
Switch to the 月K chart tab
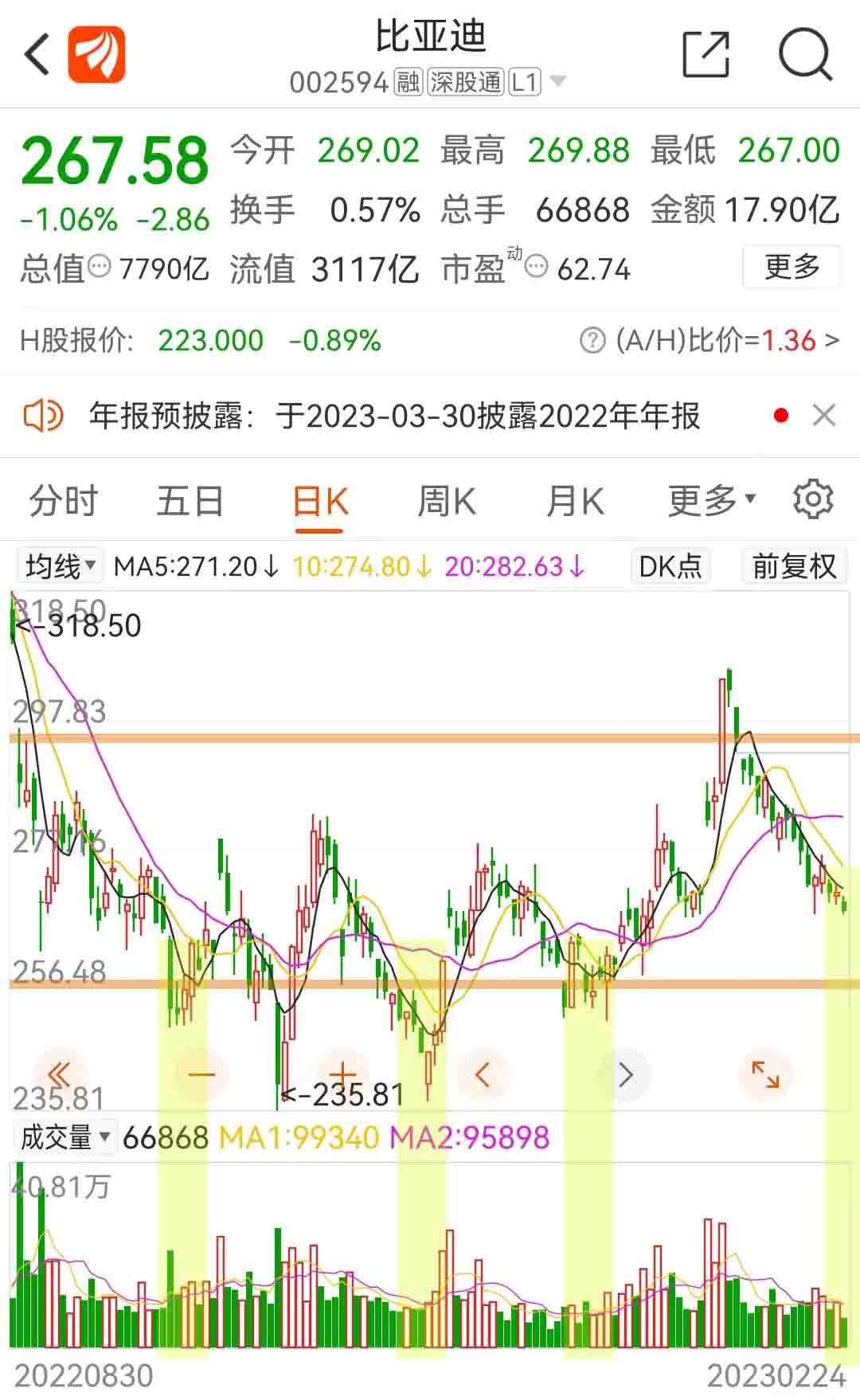(575, 502)
